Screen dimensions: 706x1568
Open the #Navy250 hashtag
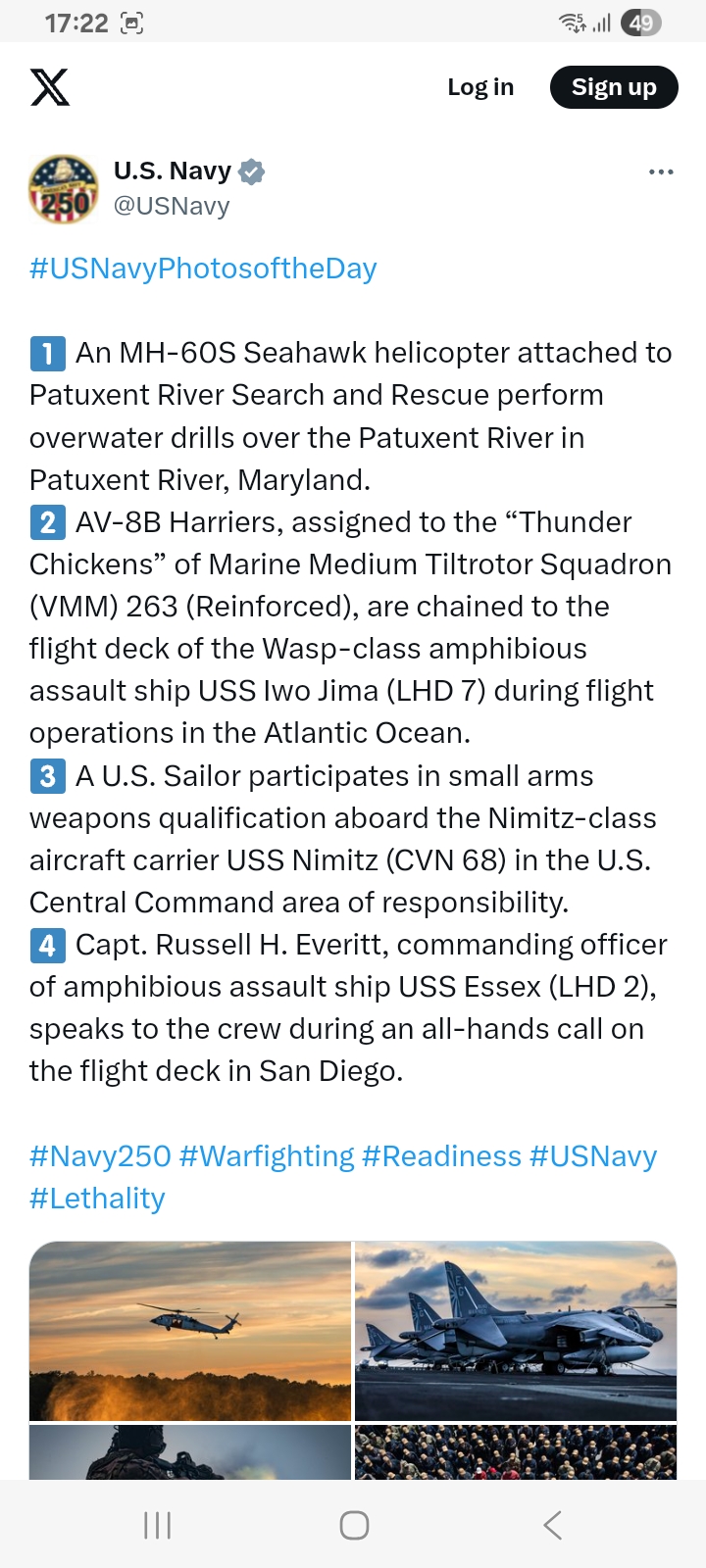pyautogui.click(x=100, y=1156)
